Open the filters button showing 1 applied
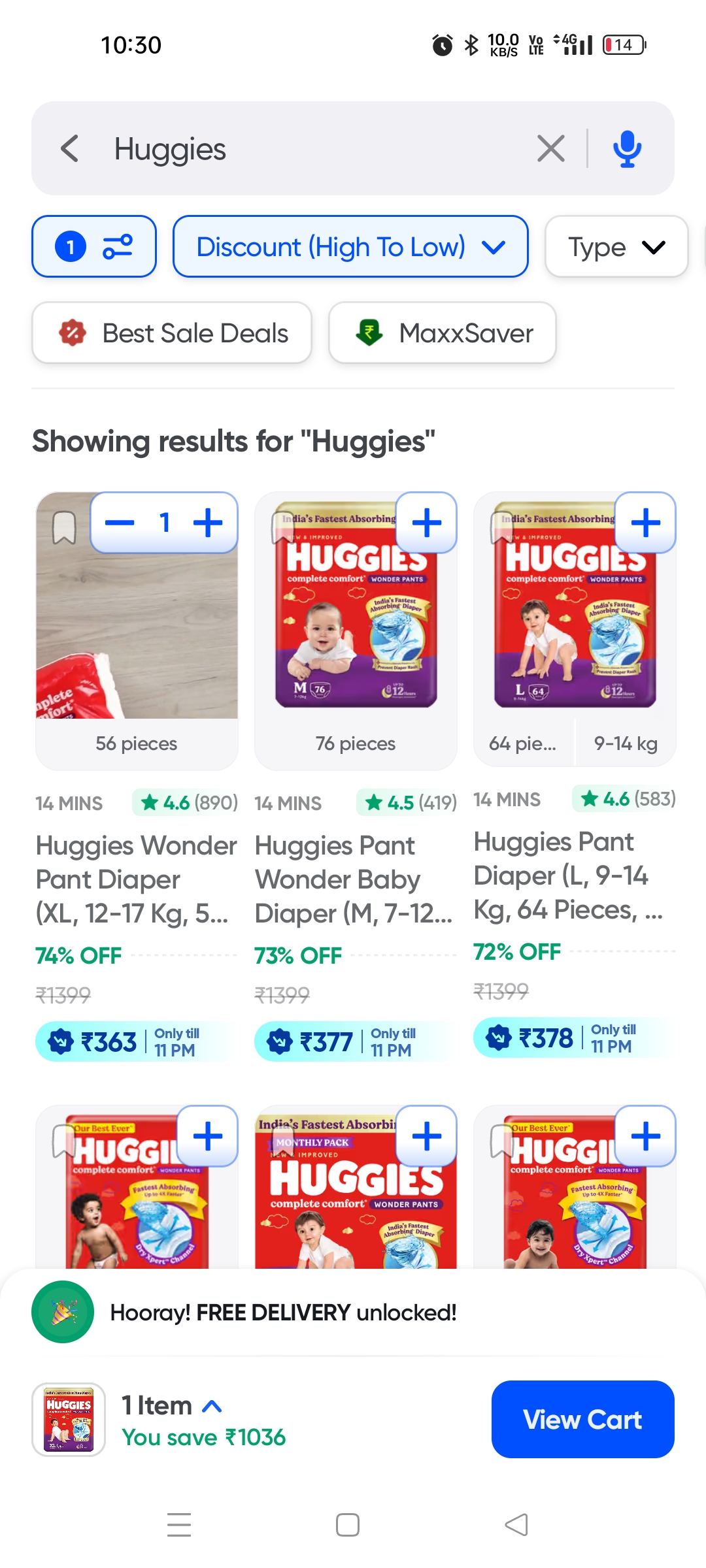This screenshot has height=1568, width=706. [x=94, y=247]
